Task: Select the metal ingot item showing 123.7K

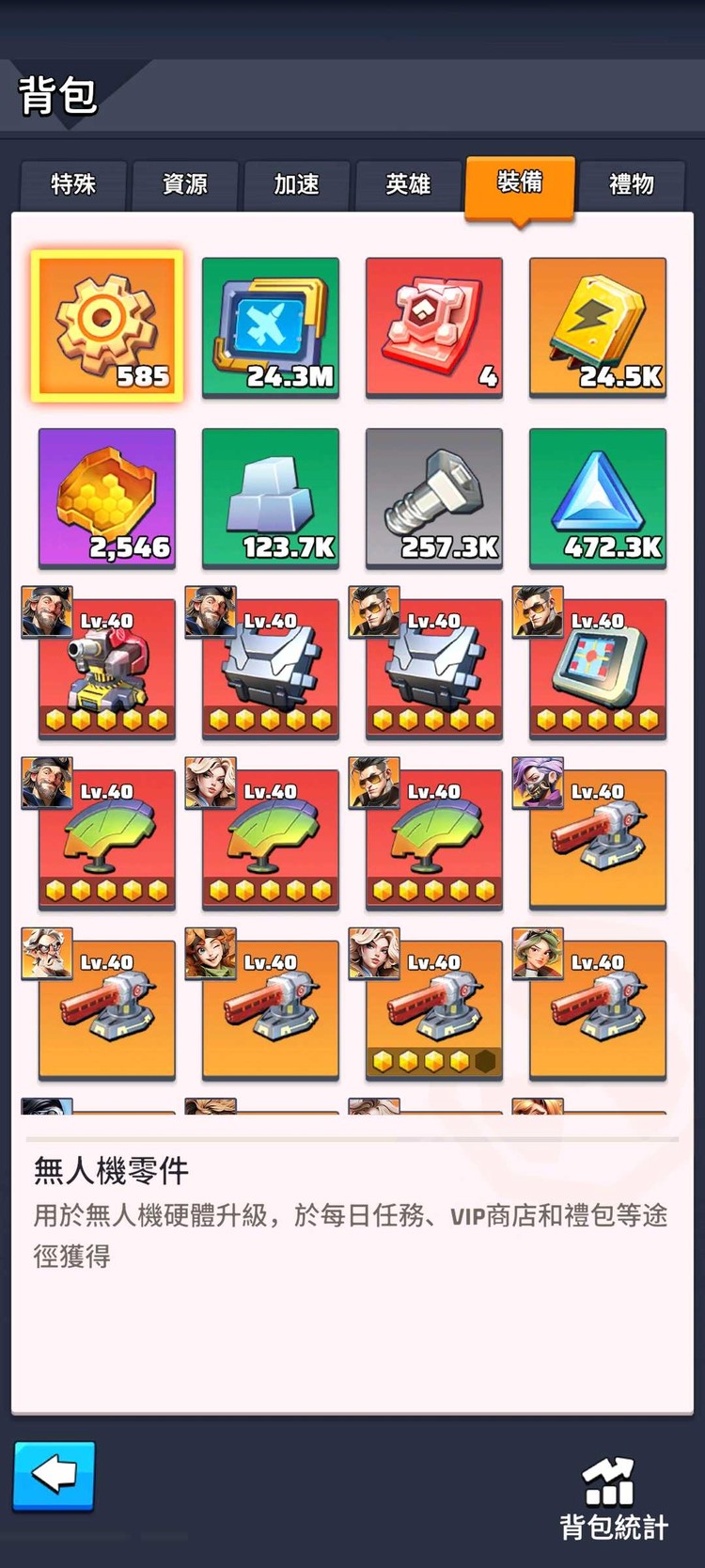Action: click(x=271, y=499)
